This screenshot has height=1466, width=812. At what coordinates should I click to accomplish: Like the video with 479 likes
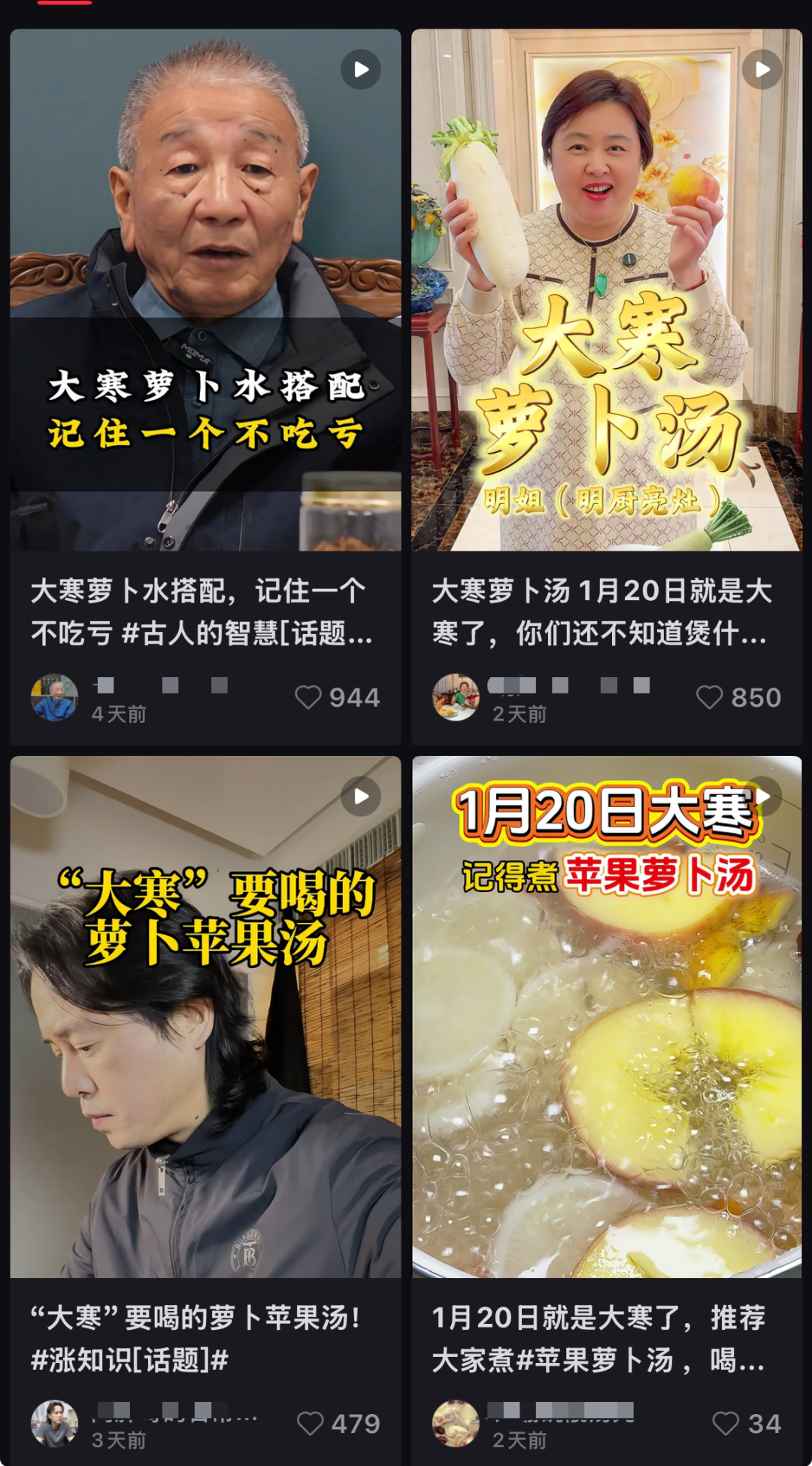coord(311,1423)
